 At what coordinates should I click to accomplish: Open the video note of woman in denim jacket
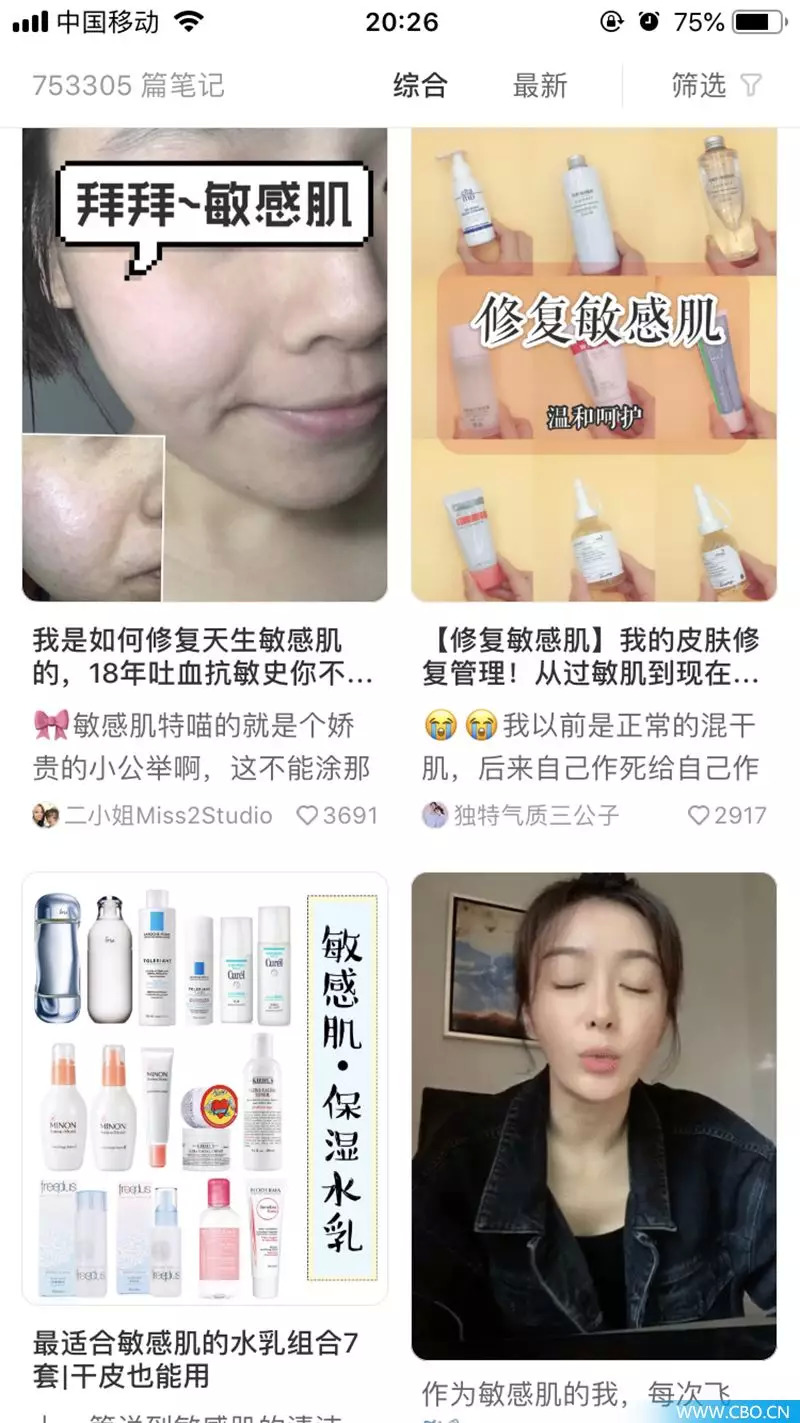tap(594, 1116)
